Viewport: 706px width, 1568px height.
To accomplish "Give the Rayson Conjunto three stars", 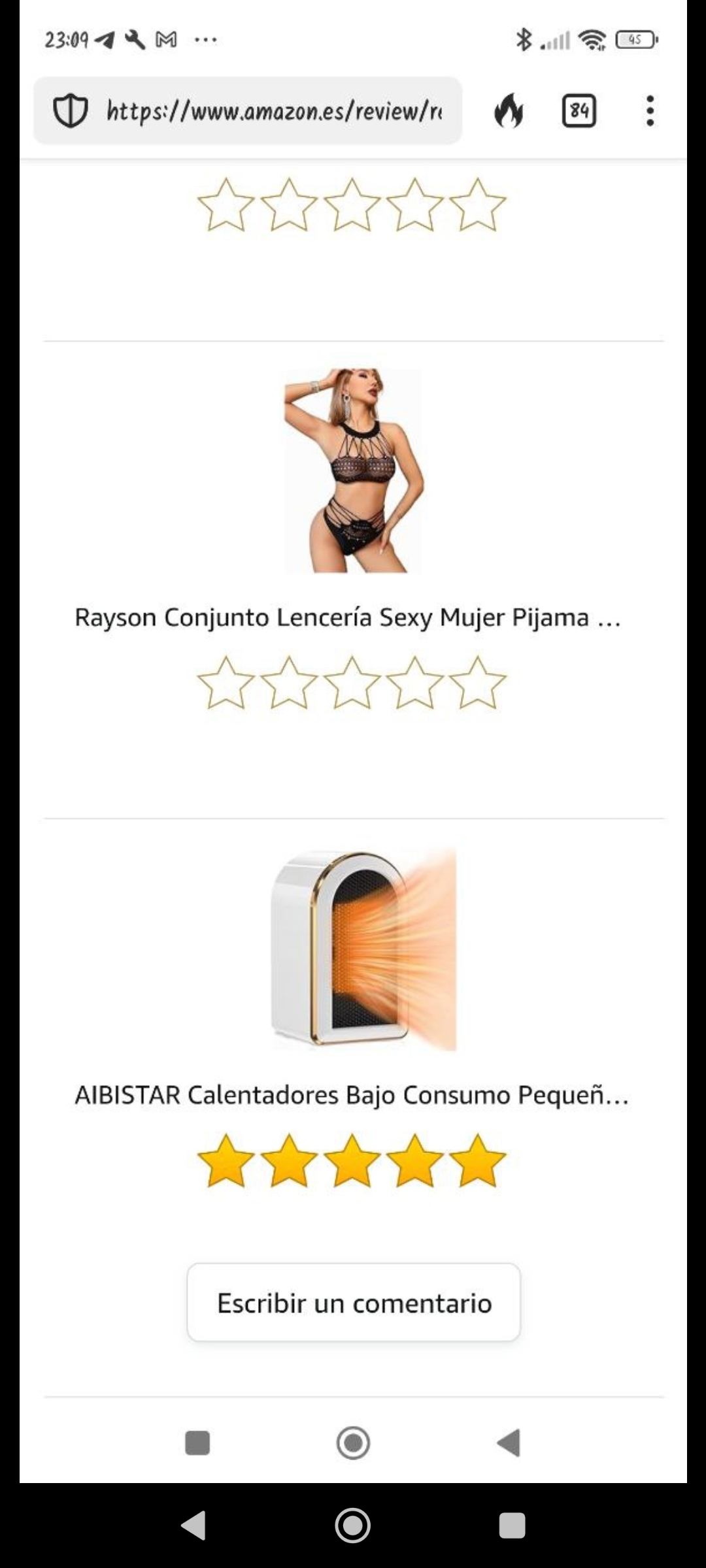I will pos(352,683).
